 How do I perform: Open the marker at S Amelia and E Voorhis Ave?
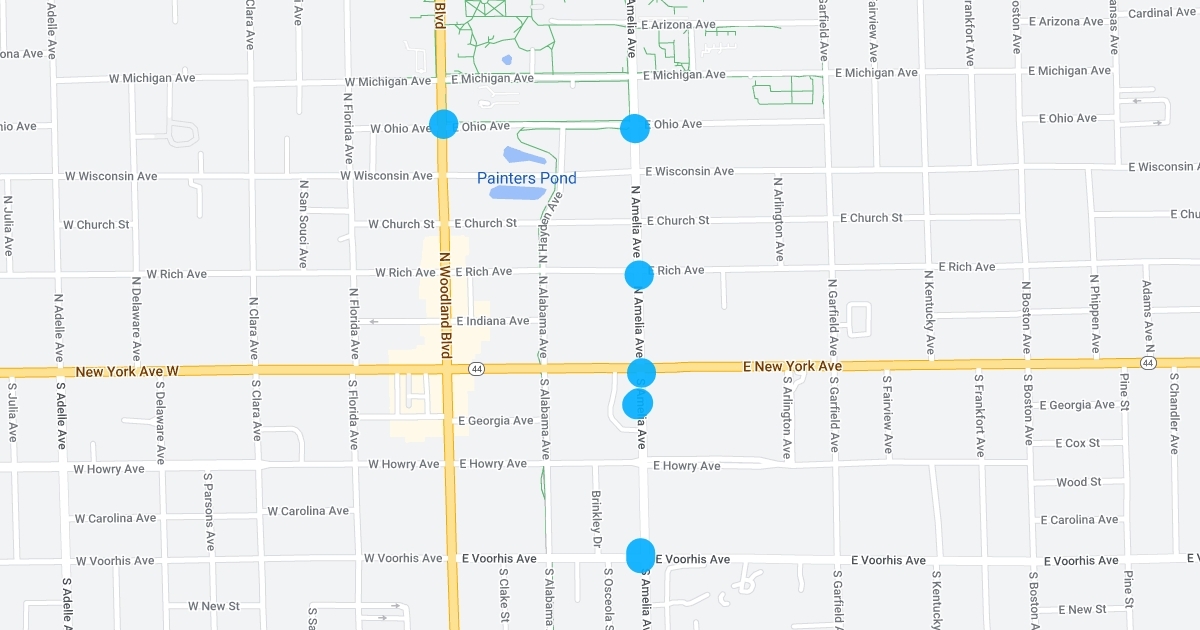pyautogui.click(x=640, y=554)
